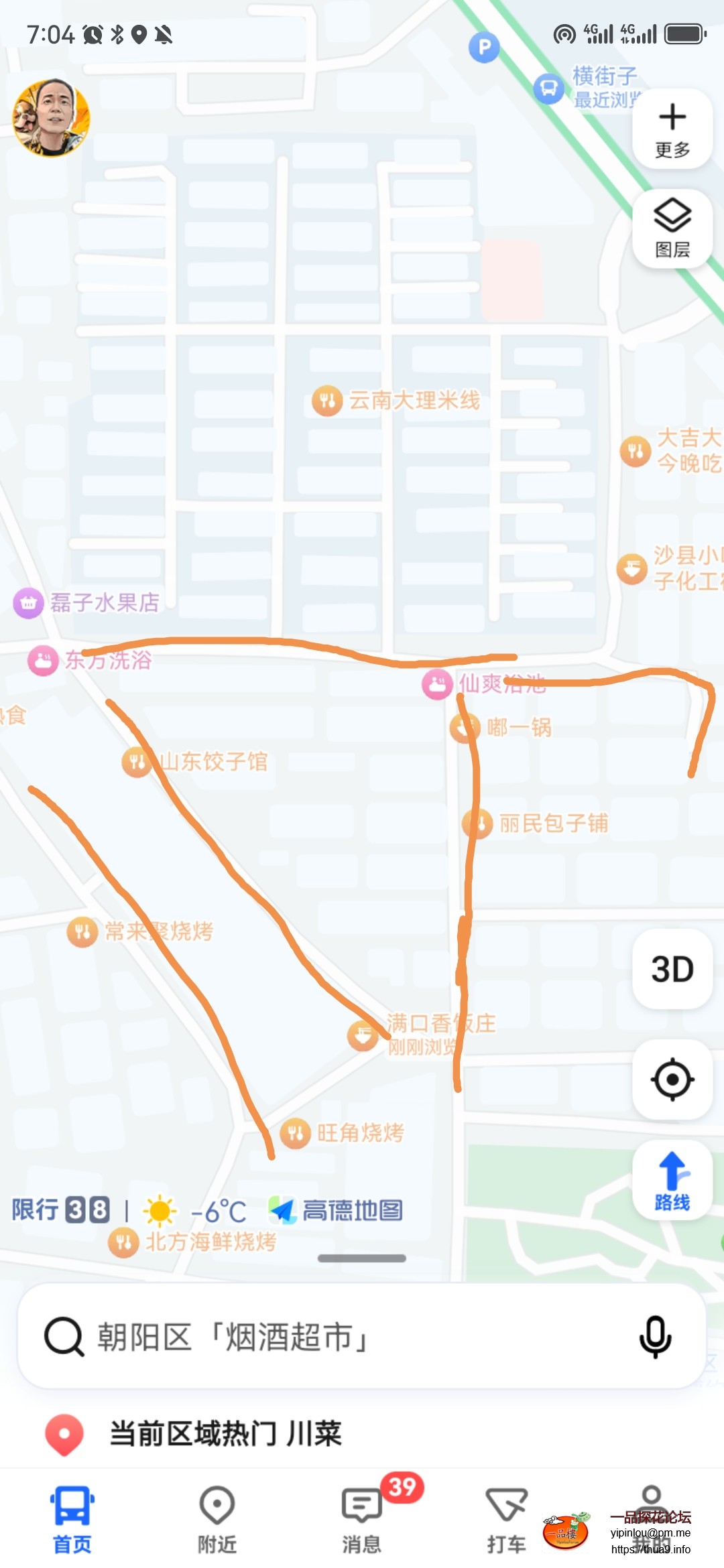
Task: Tap the 更多 plus button
Action: tap(672, 129)
